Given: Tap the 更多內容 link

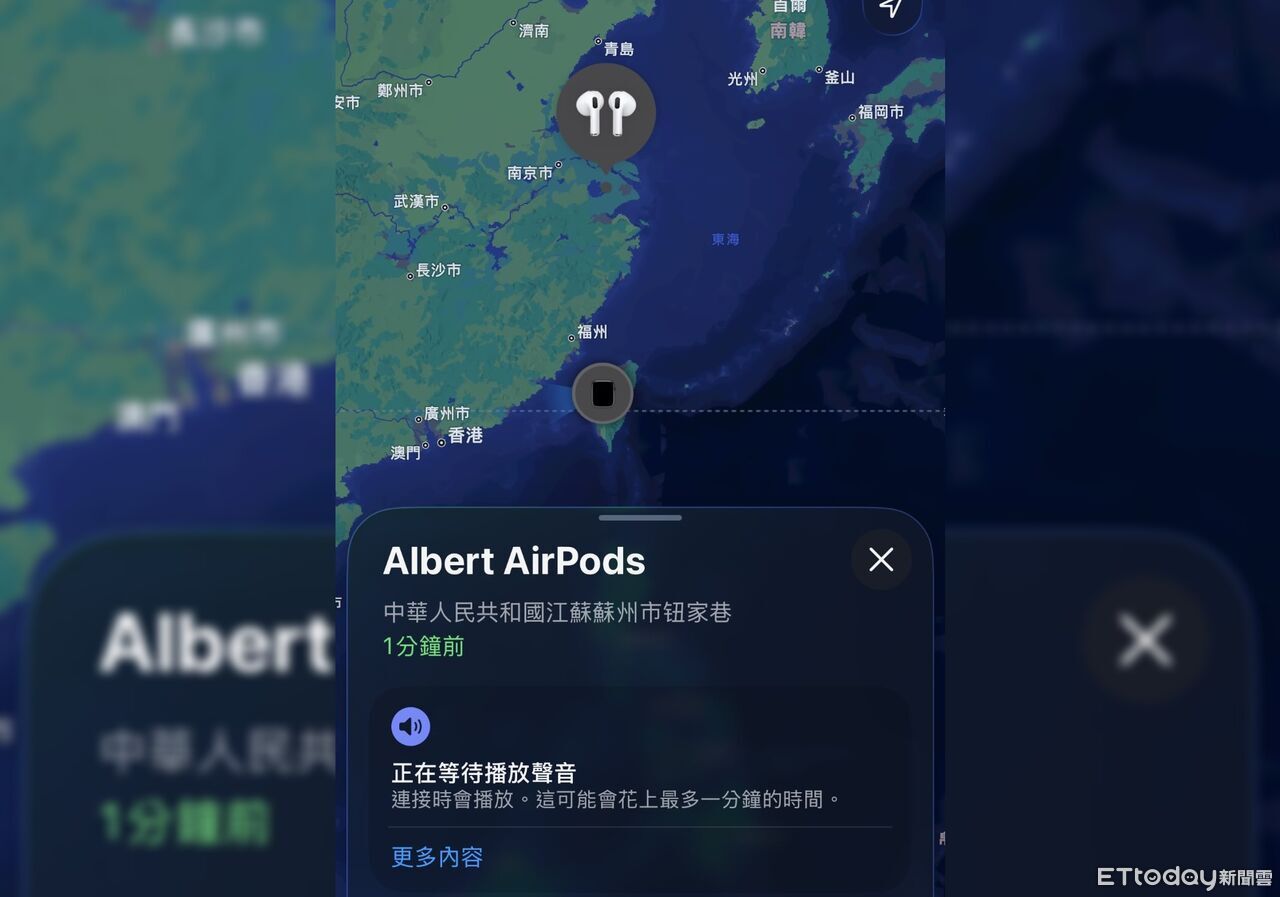Looking at the screenshot, I should point(437,857).
